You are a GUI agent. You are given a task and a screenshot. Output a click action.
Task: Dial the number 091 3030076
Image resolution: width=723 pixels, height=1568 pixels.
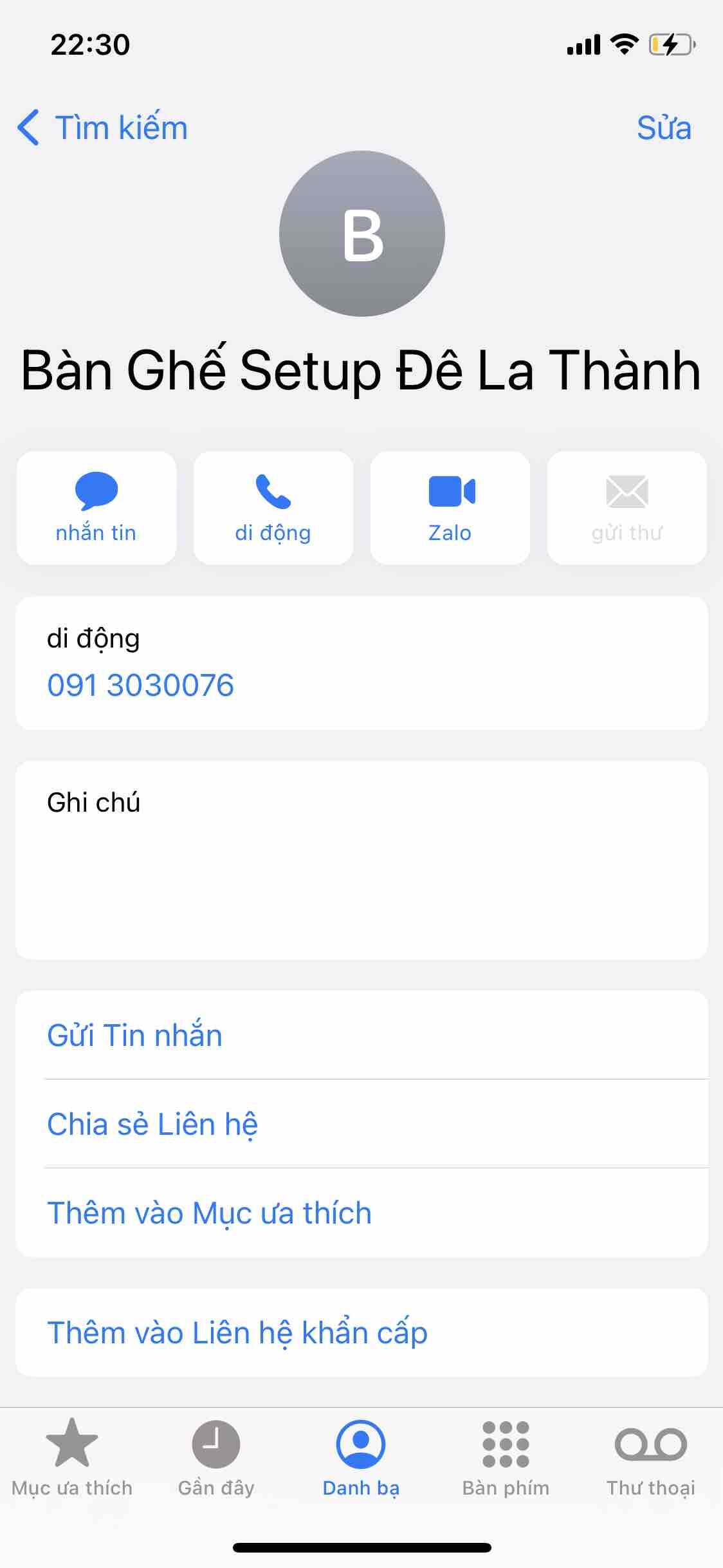(140, 685)
